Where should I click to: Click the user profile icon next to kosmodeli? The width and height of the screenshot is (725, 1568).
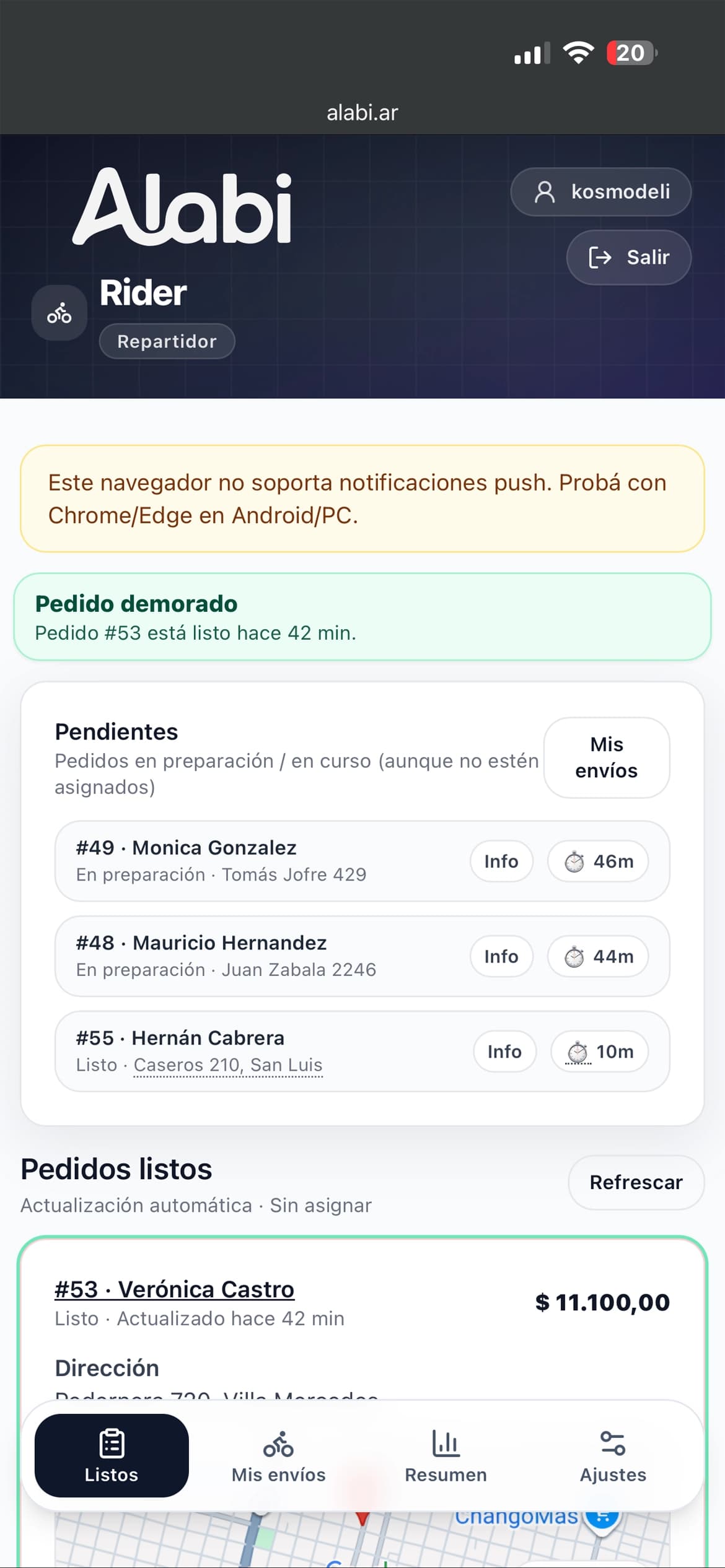coord(545,192)
